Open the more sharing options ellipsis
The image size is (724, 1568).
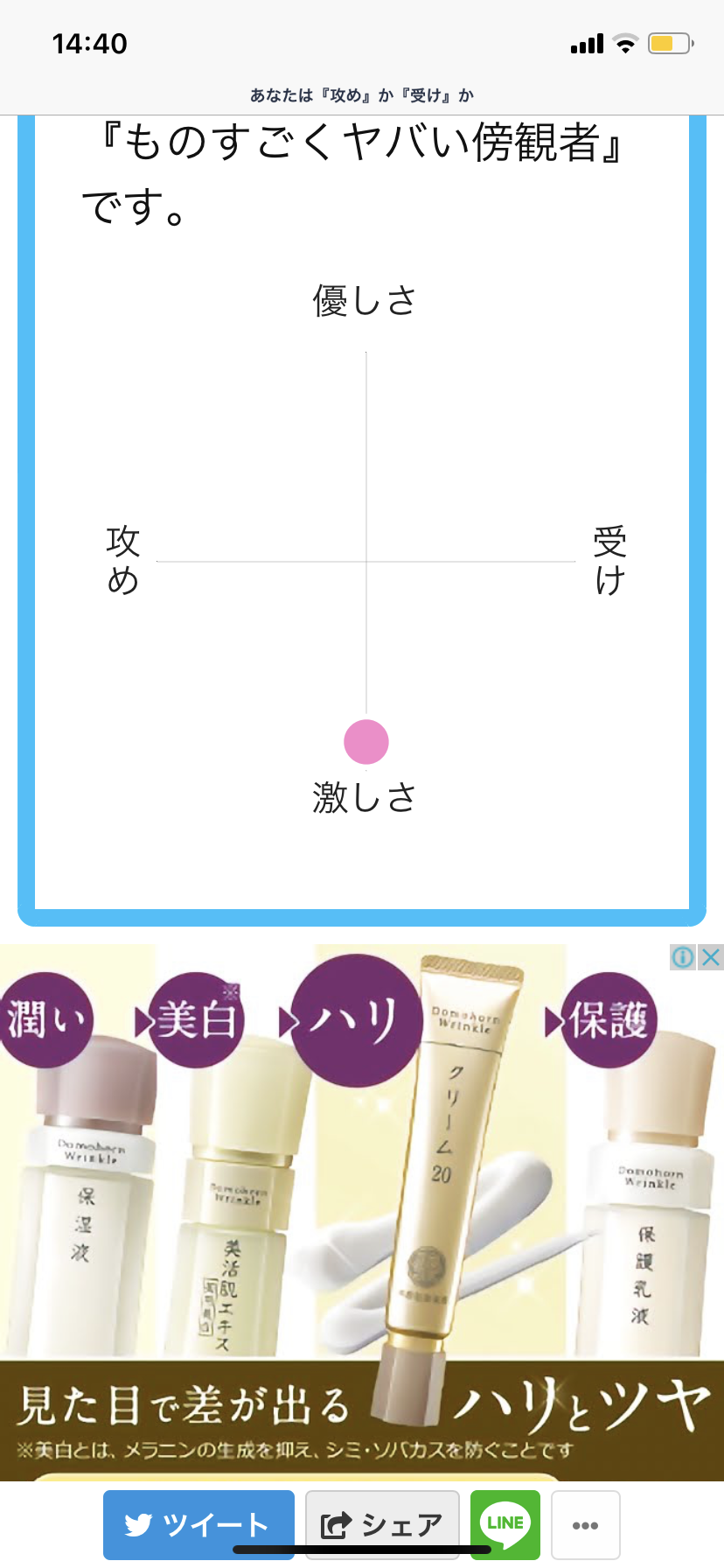pos(585,1524)
